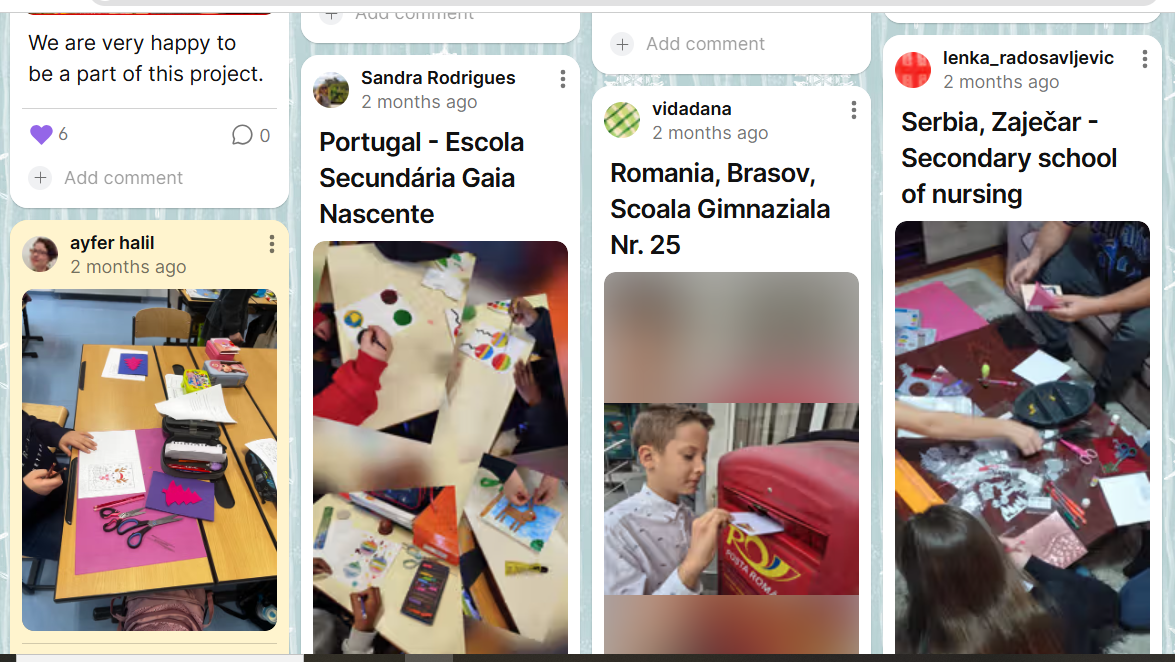Open ayfer halil's post options menu
The width and height of the screenshot is (1175, 662).
point(271,244)
